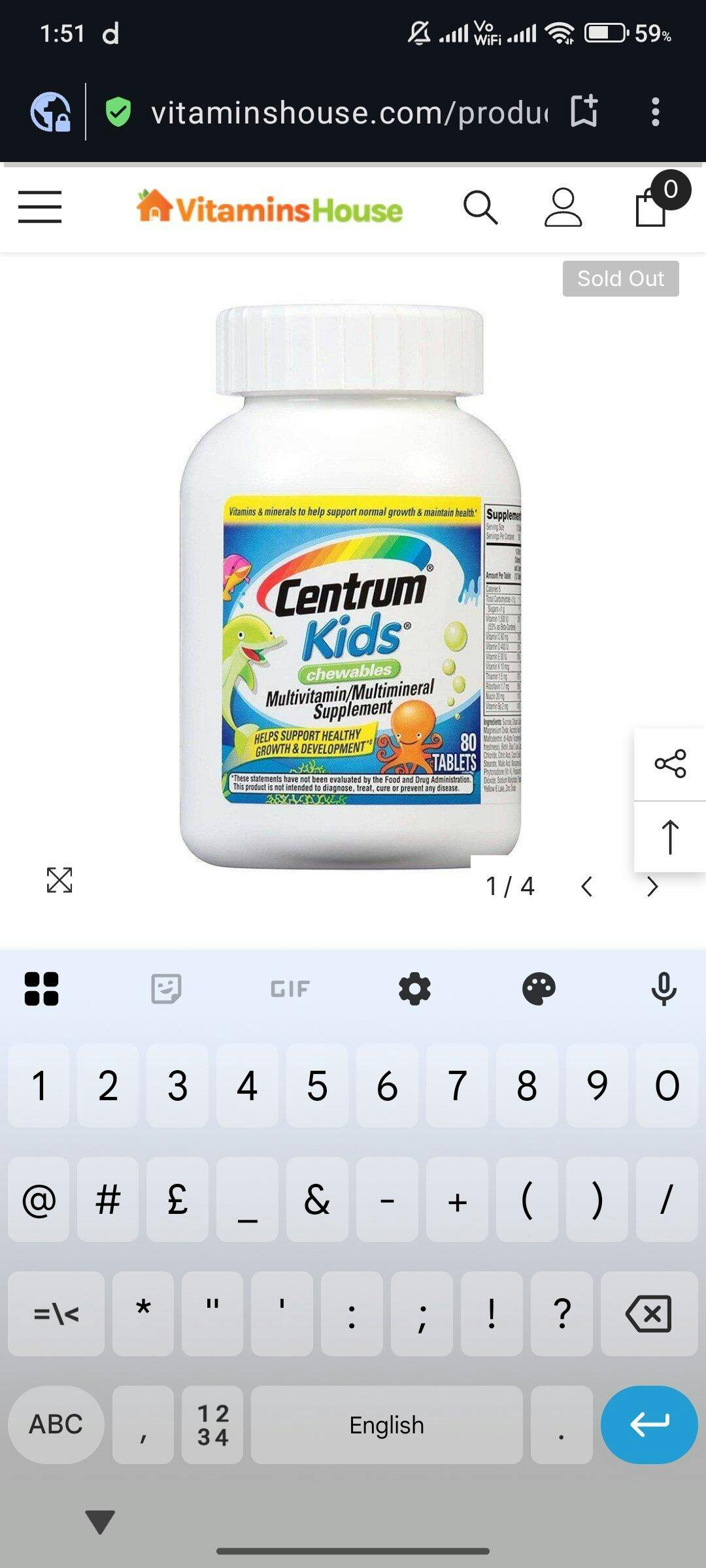Expand the product image fullscreen
Screen dimensions: 706x1568
[x=59, y=880]
